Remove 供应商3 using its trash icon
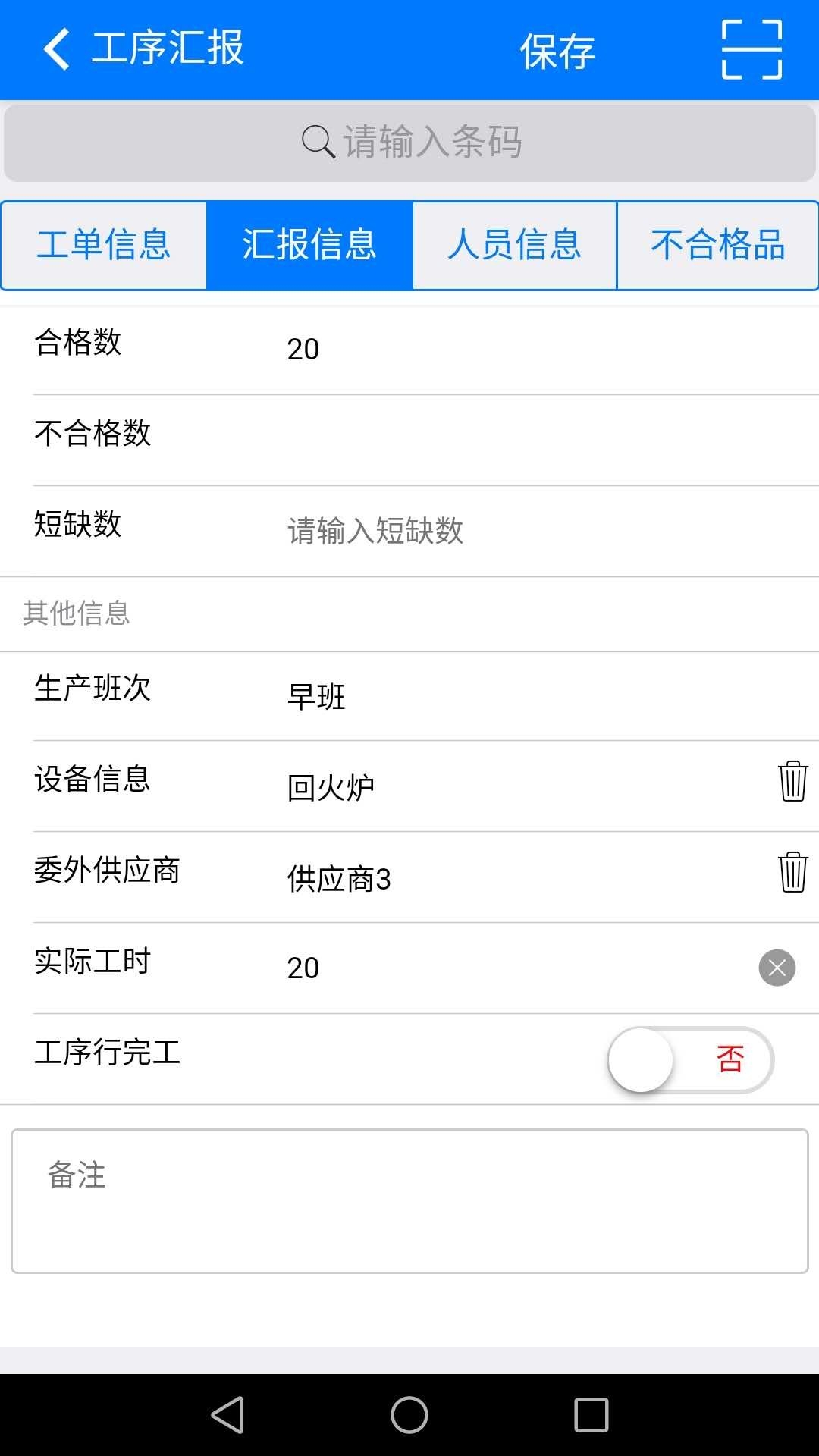The width and height of the screenshot is (819, 1456). pos(791,872)
